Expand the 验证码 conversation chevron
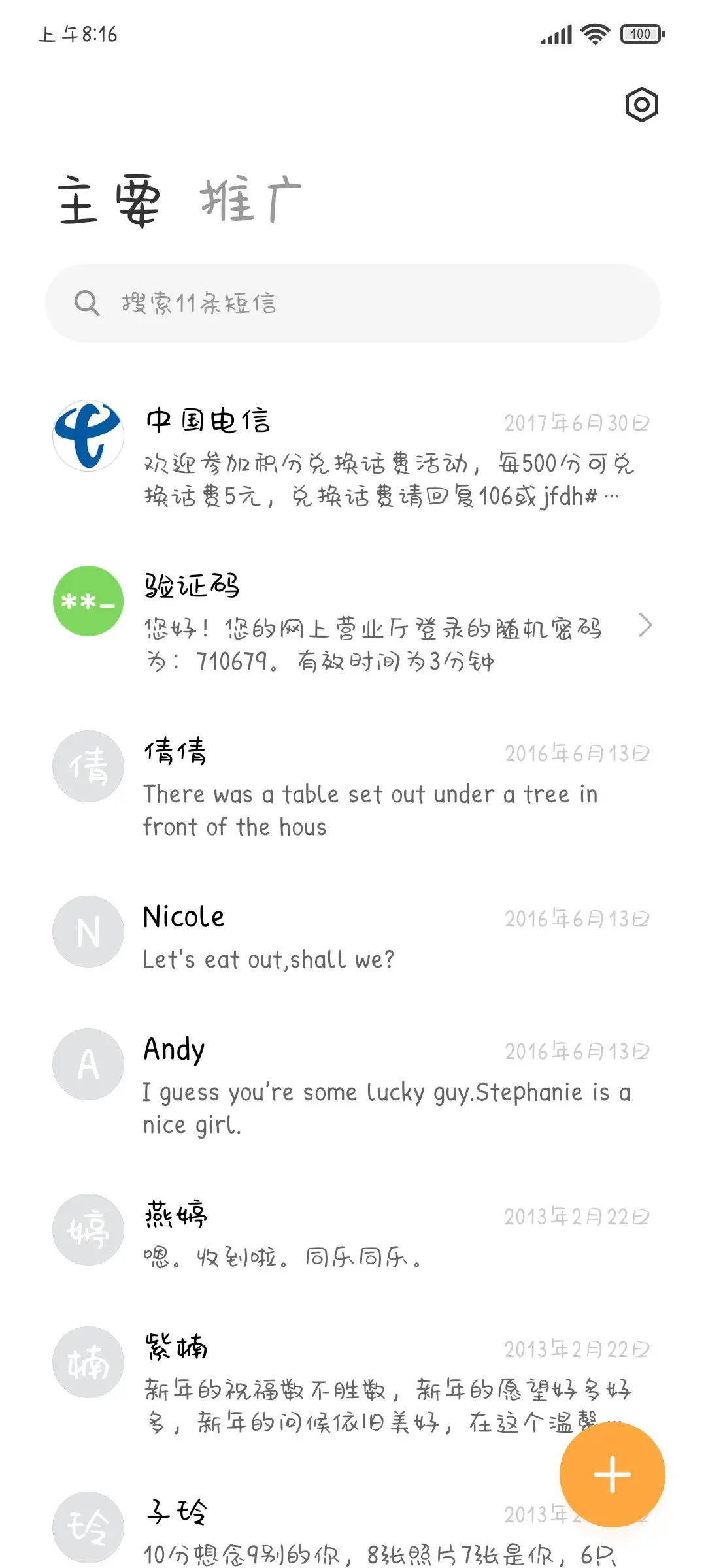 click(x=646, y=625)
